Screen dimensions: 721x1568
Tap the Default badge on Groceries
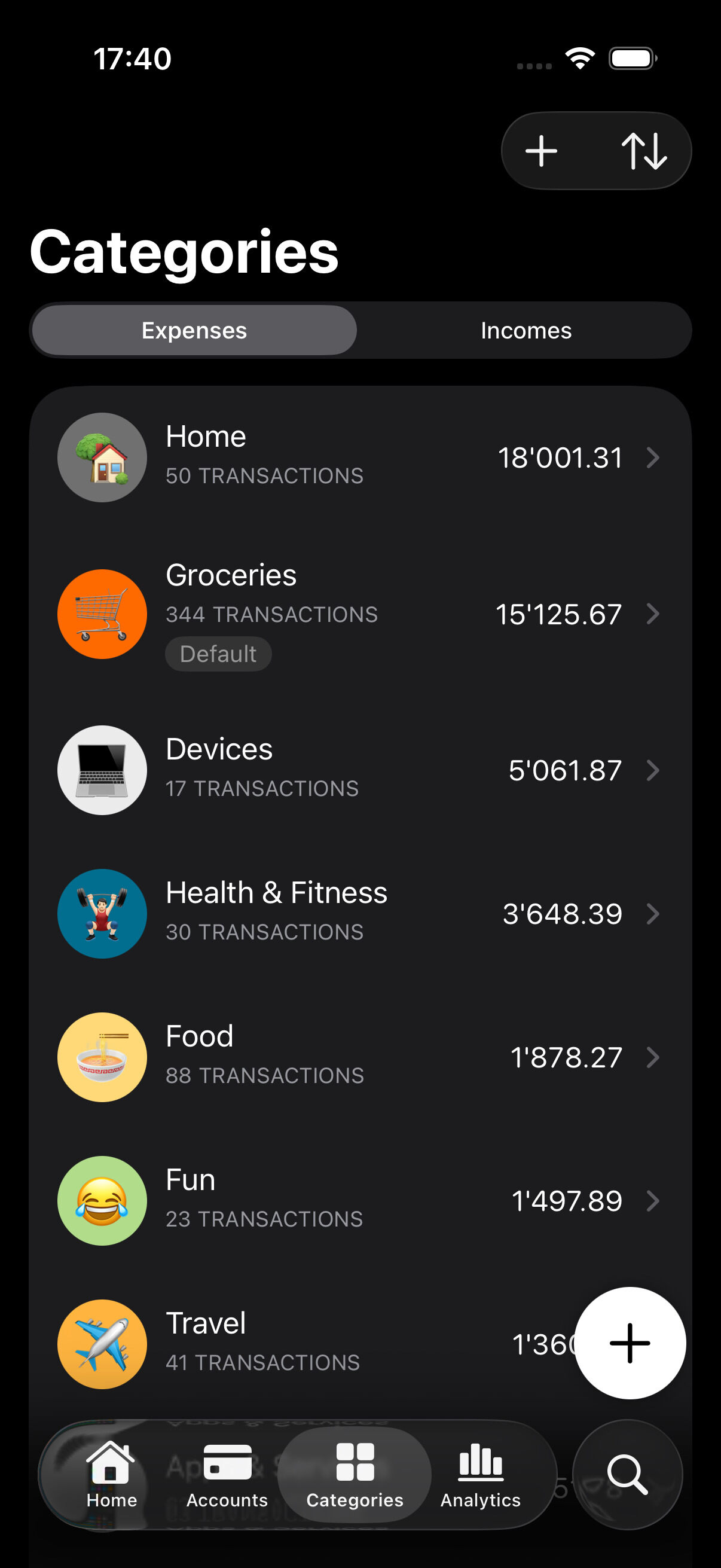pos(218,653)
